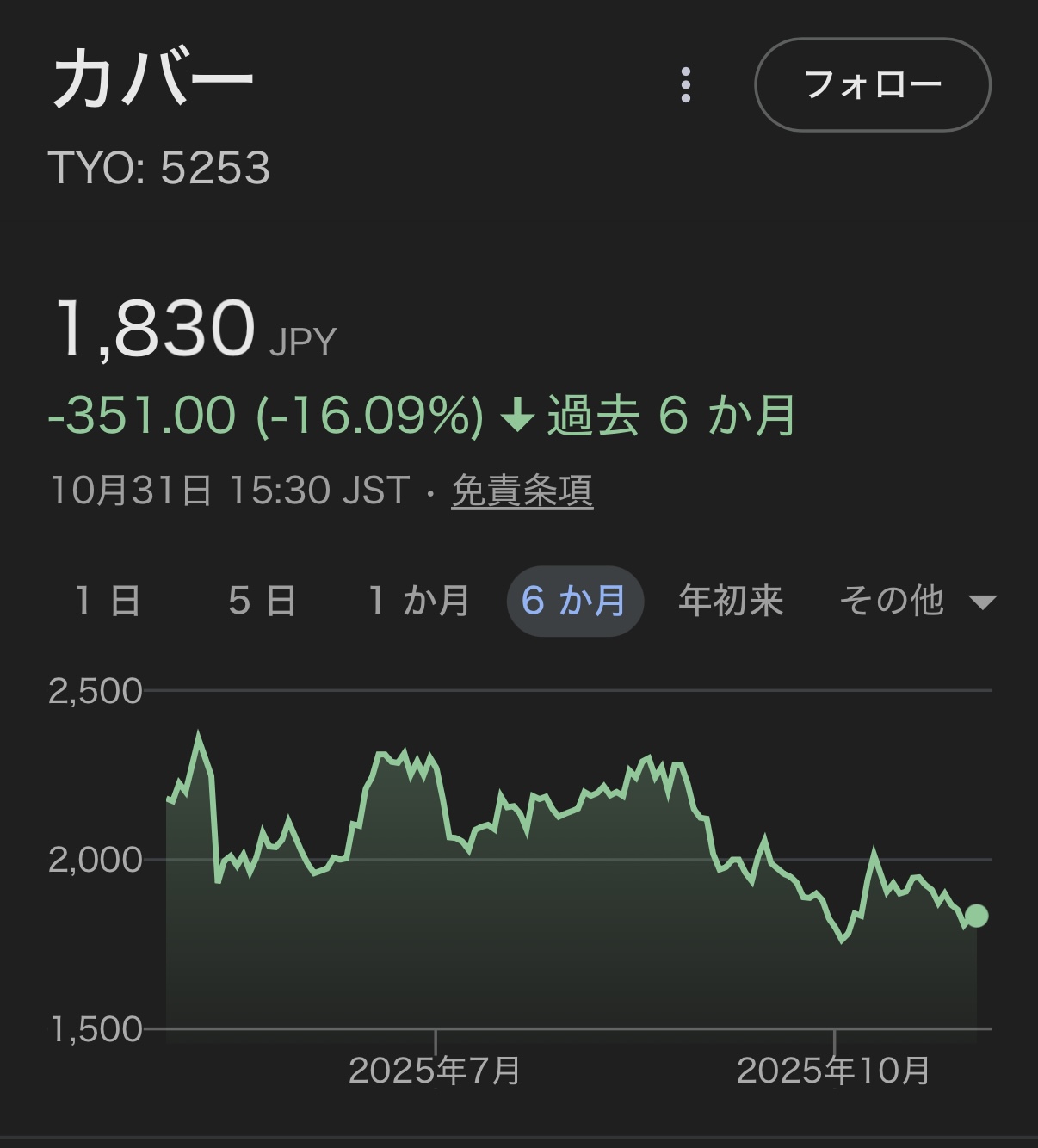The width and height of the screenshot is (1038, 1148).
Task: Select the 5 日 chart range
Action: pyautogui.click(x=263, y=601)
